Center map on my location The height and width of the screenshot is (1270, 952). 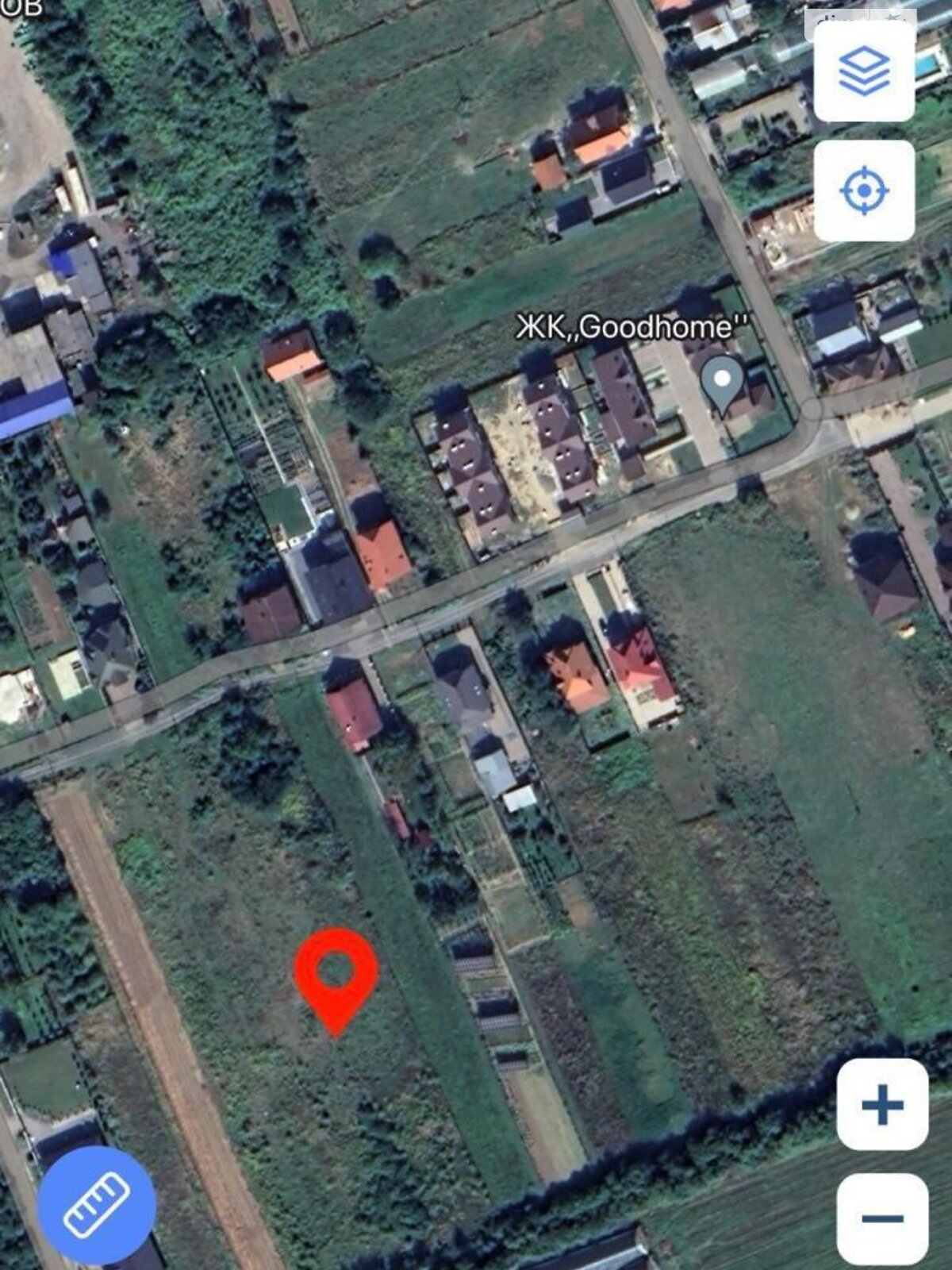coord(864,190)
